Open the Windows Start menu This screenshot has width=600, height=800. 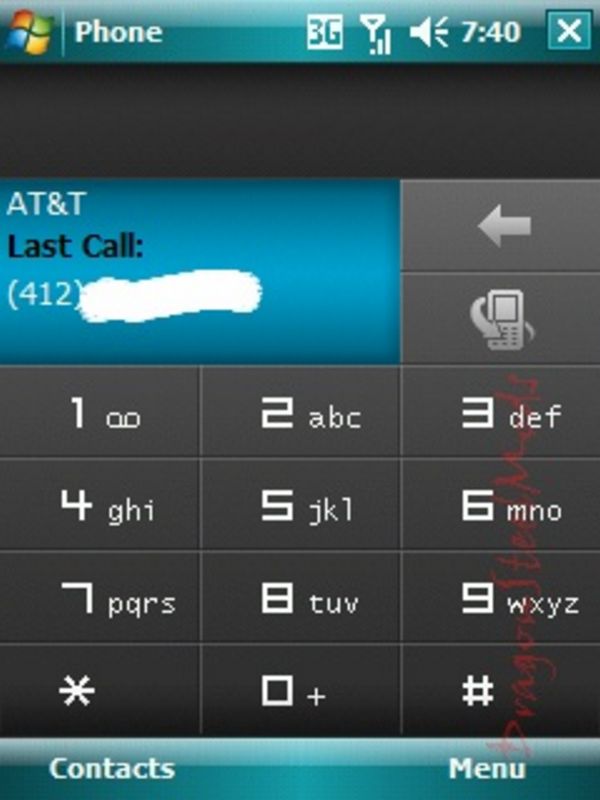(x=31, y=31)
